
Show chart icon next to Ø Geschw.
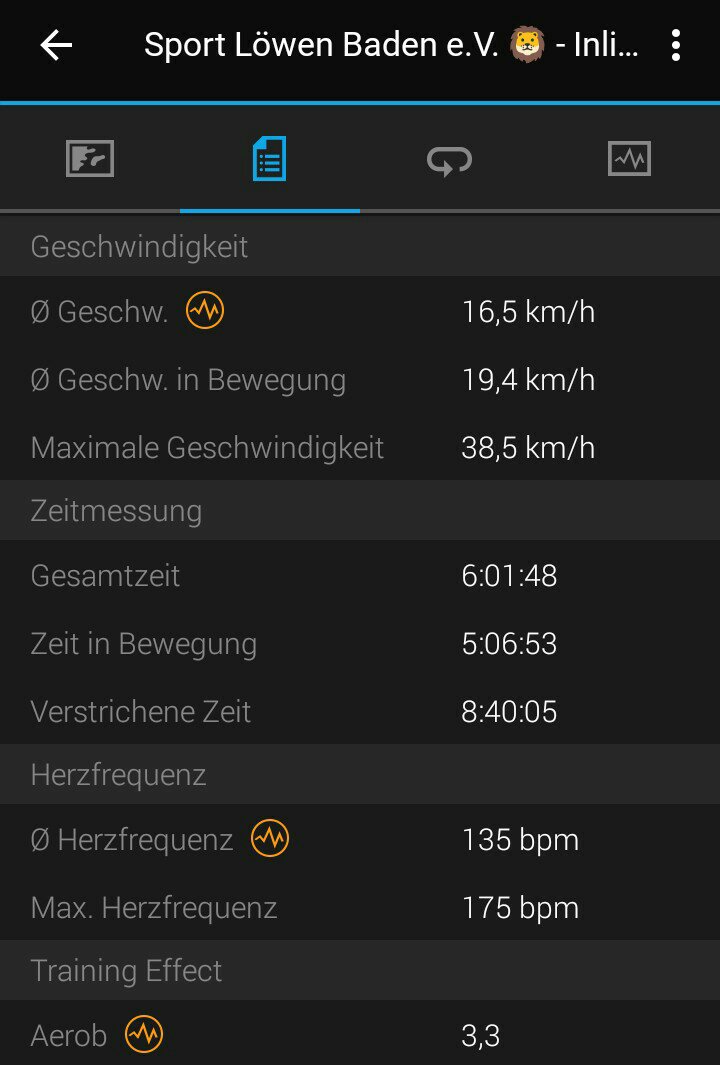[x=205, y=312]
